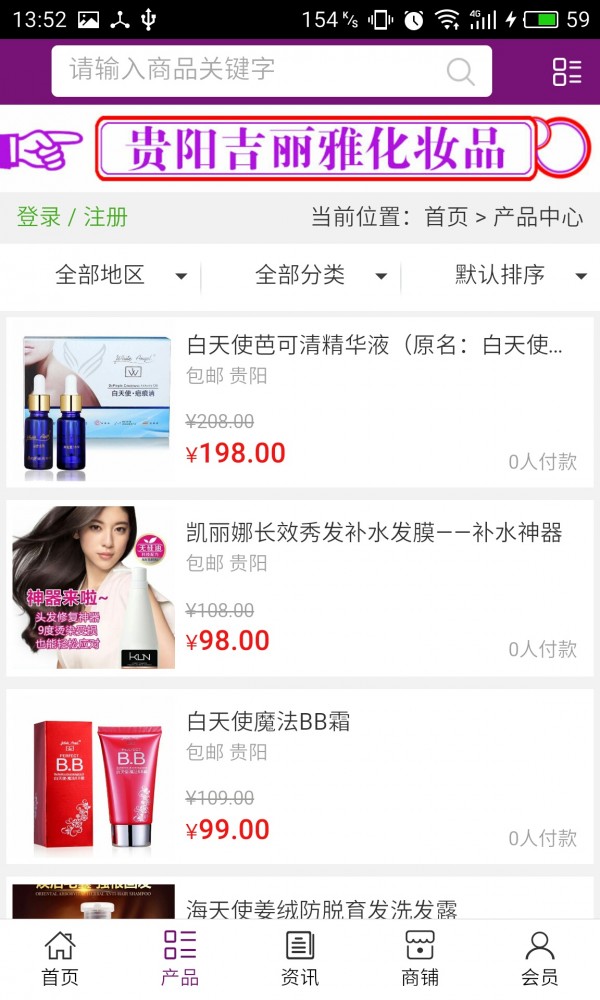600x1000 pixels.
Task: Tap the 注册 register link
Action: [x=106, y=217]
